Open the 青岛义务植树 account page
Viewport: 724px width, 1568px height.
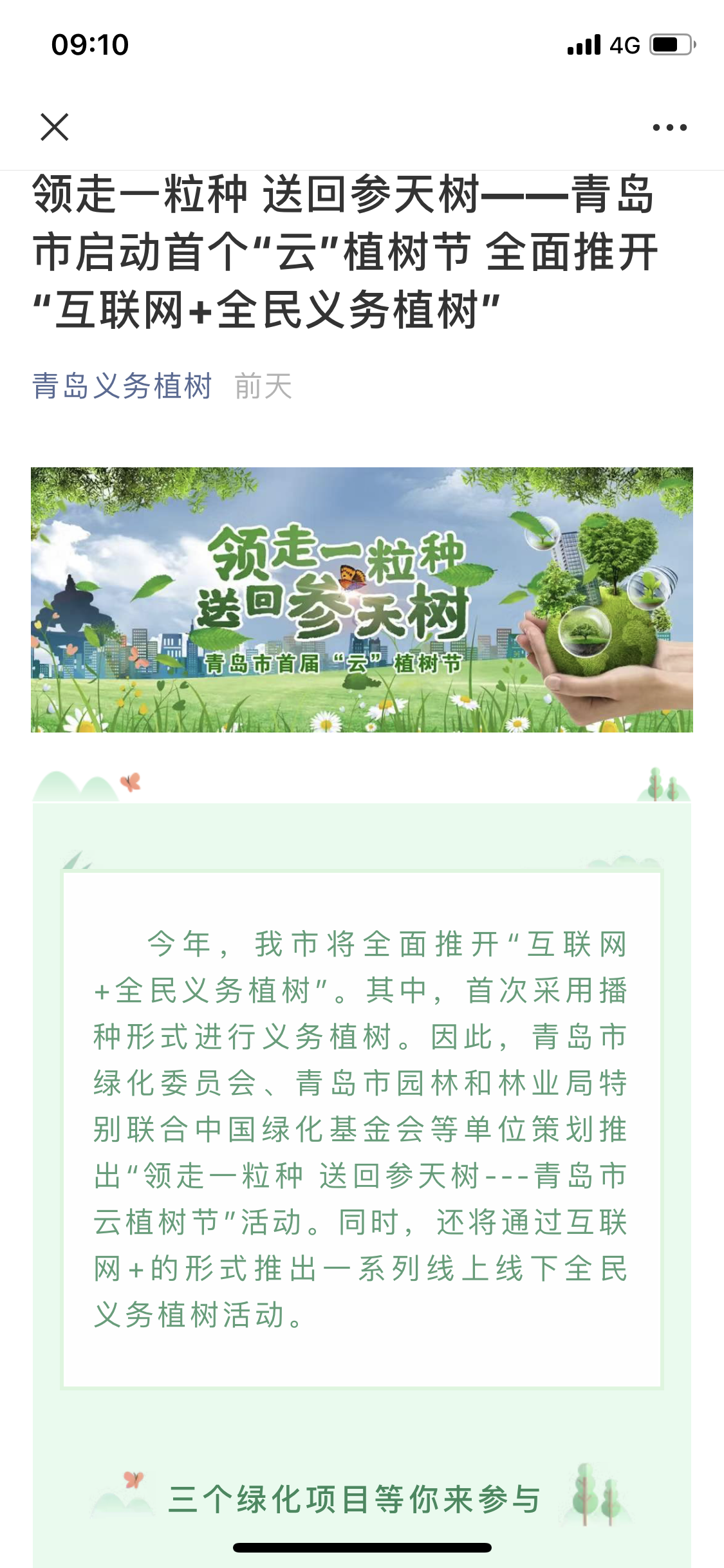point(122,386)
